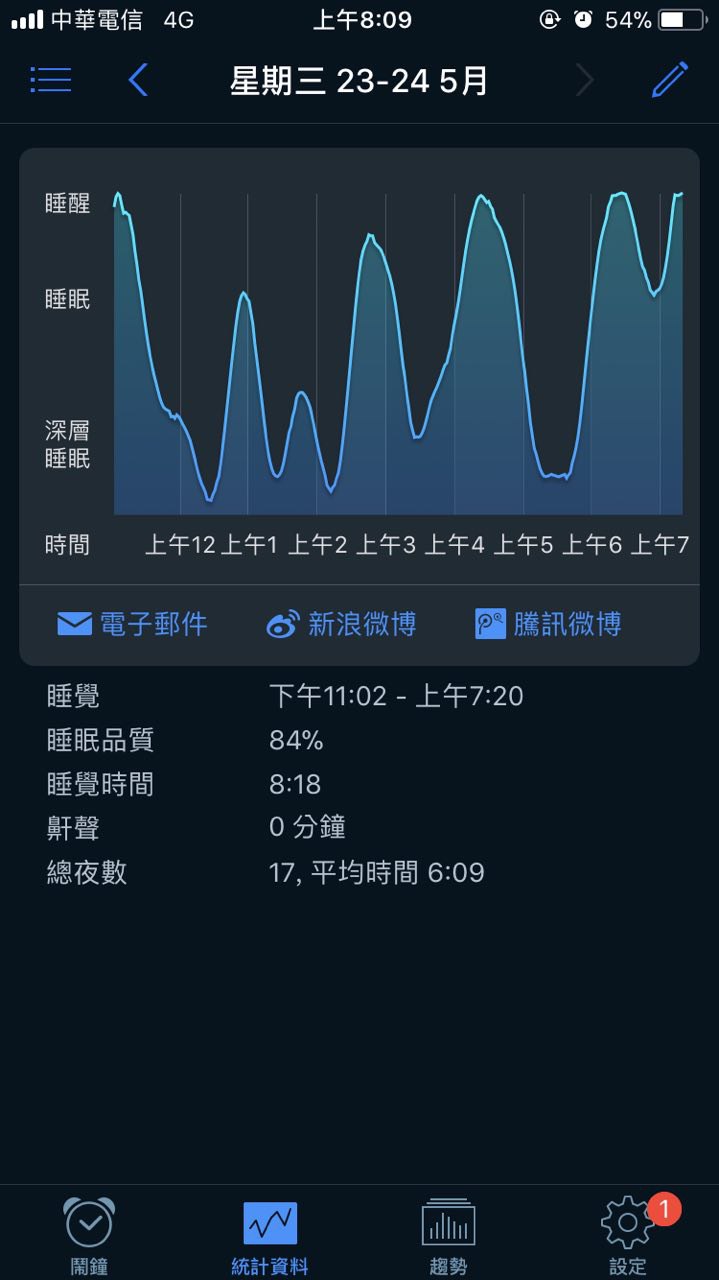Share the sleep graph to 騰訊微博
The width and height of the screenshot is (719, 1280).
(548, 624)
